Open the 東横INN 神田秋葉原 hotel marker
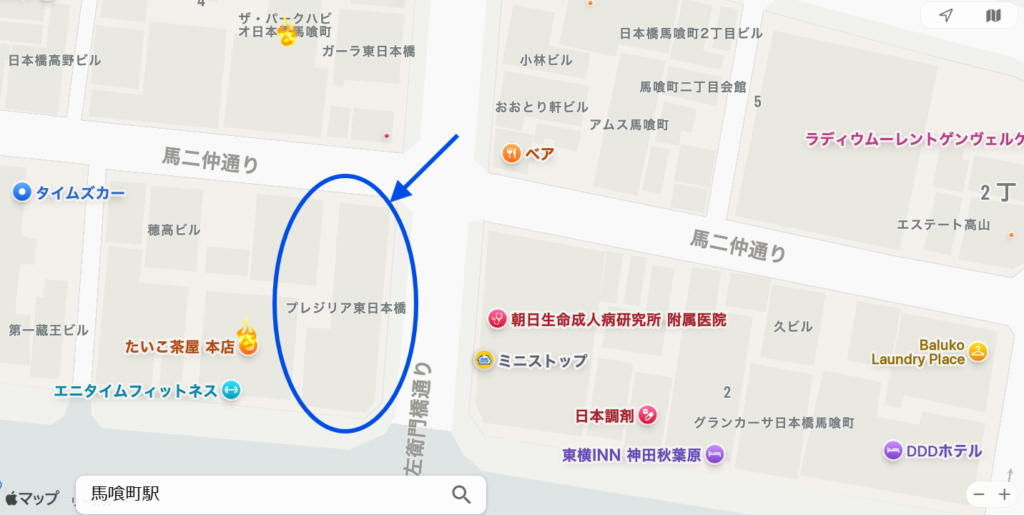 [714, 455]
